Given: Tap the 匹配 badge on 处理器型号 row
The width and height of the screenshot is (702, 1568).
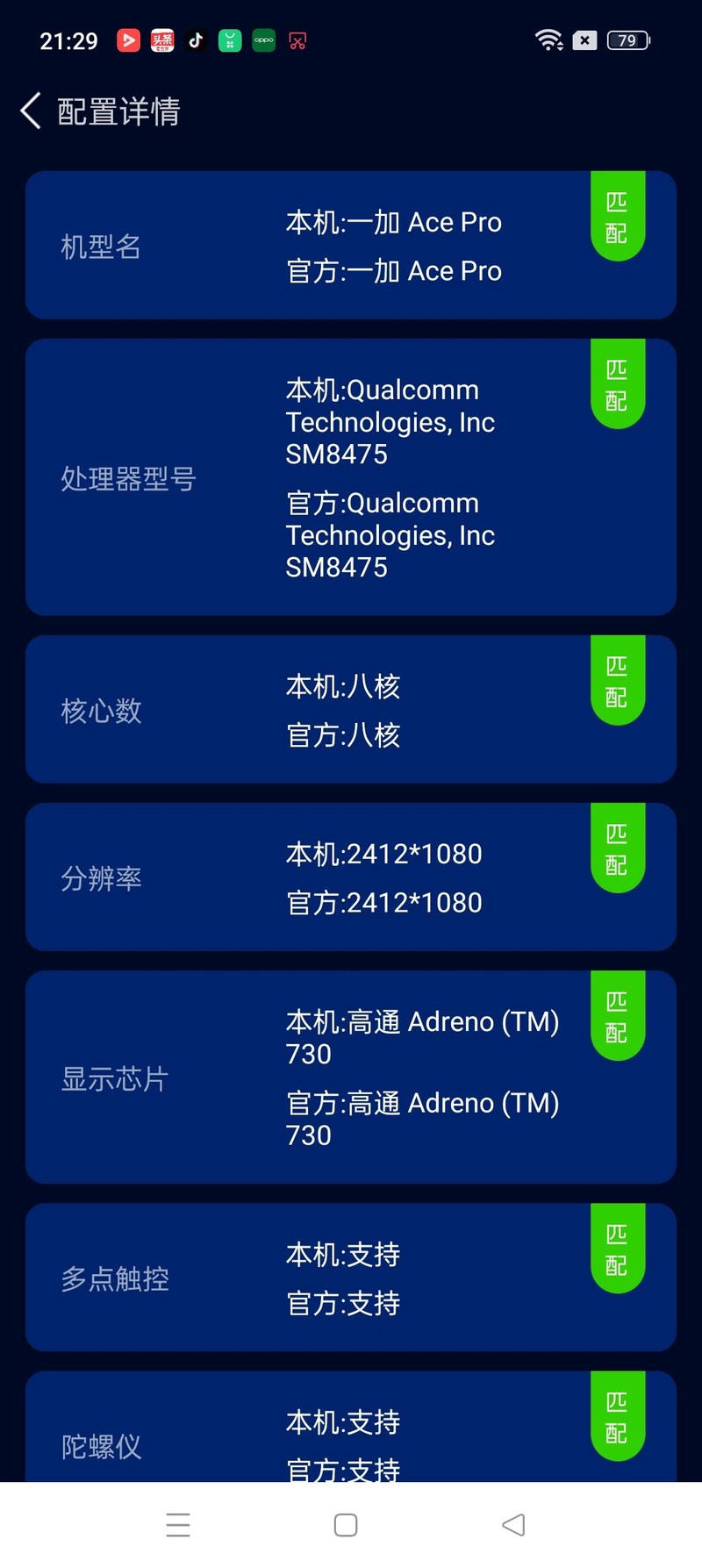Looking at the screenshot, I should [617, 384].
